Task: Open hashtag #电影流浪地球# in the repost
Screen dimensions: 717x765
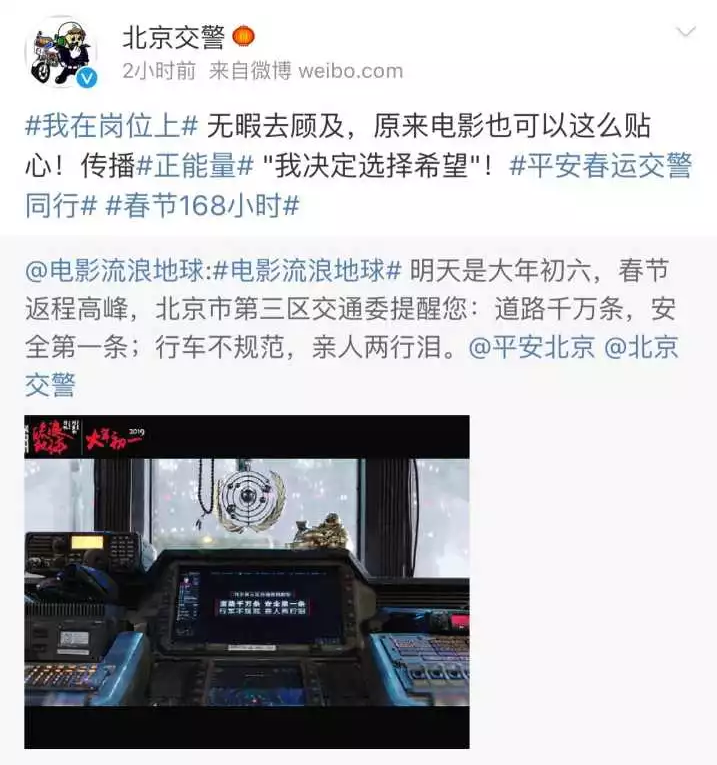Action: tap(311, 270)
